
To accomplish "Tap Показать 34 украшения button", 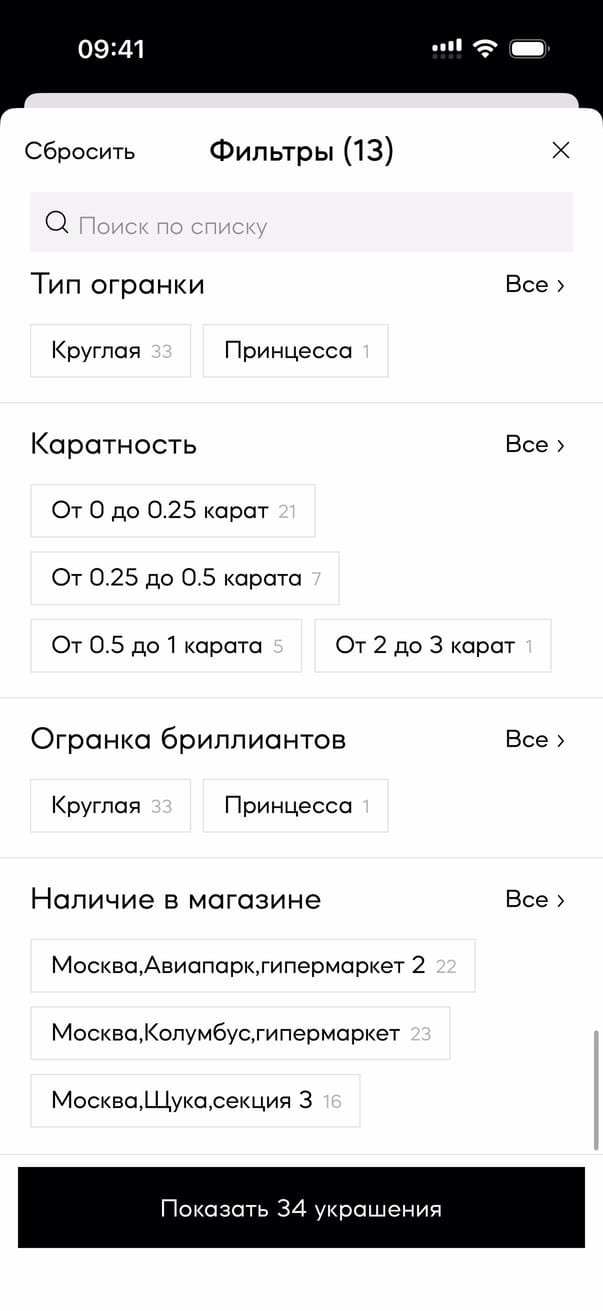I will pyautogui.click(x=301, y=1208).
